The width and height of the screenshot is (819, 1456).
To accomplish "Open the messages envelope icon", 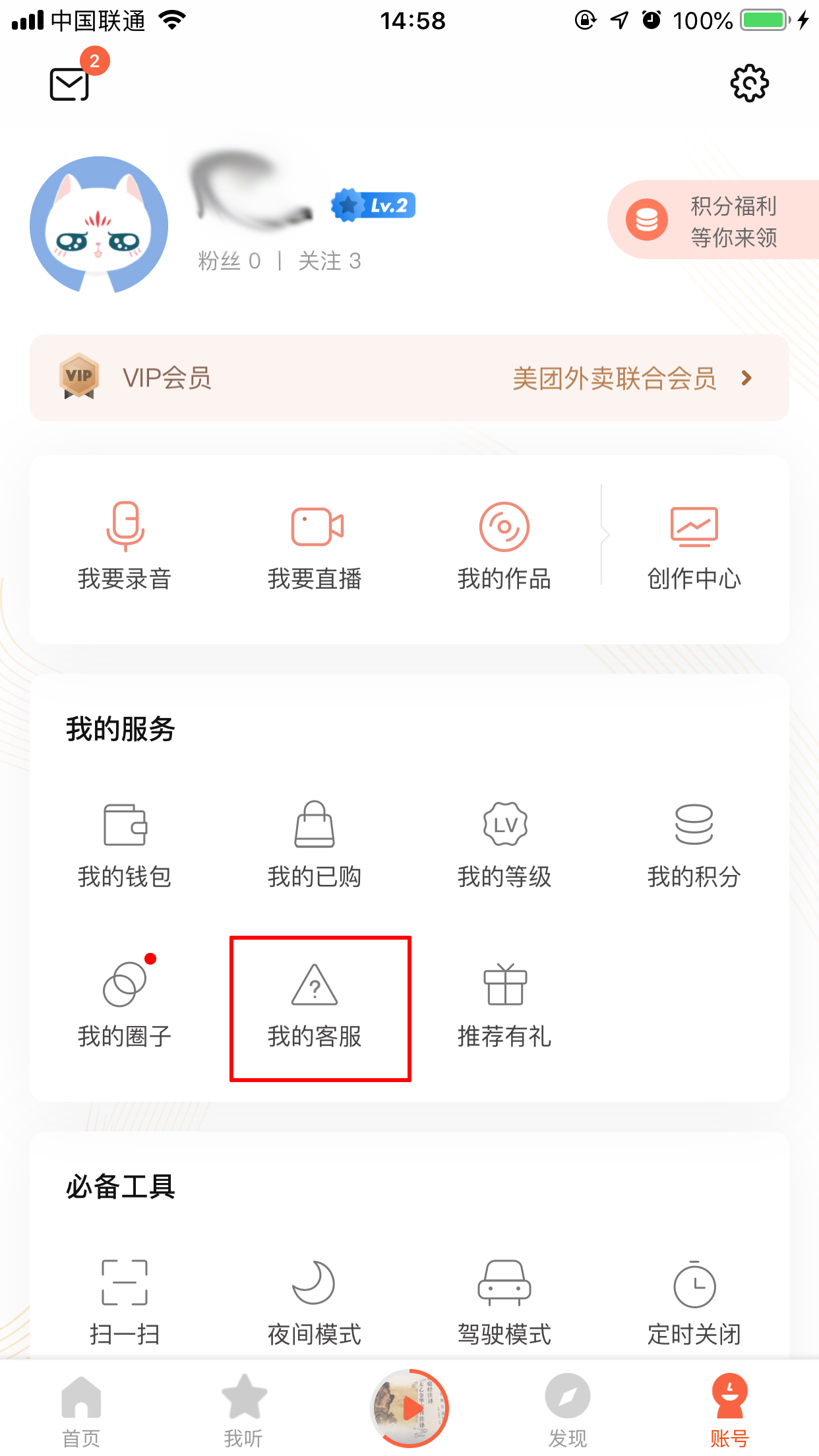I will click(x=70, y=84).
